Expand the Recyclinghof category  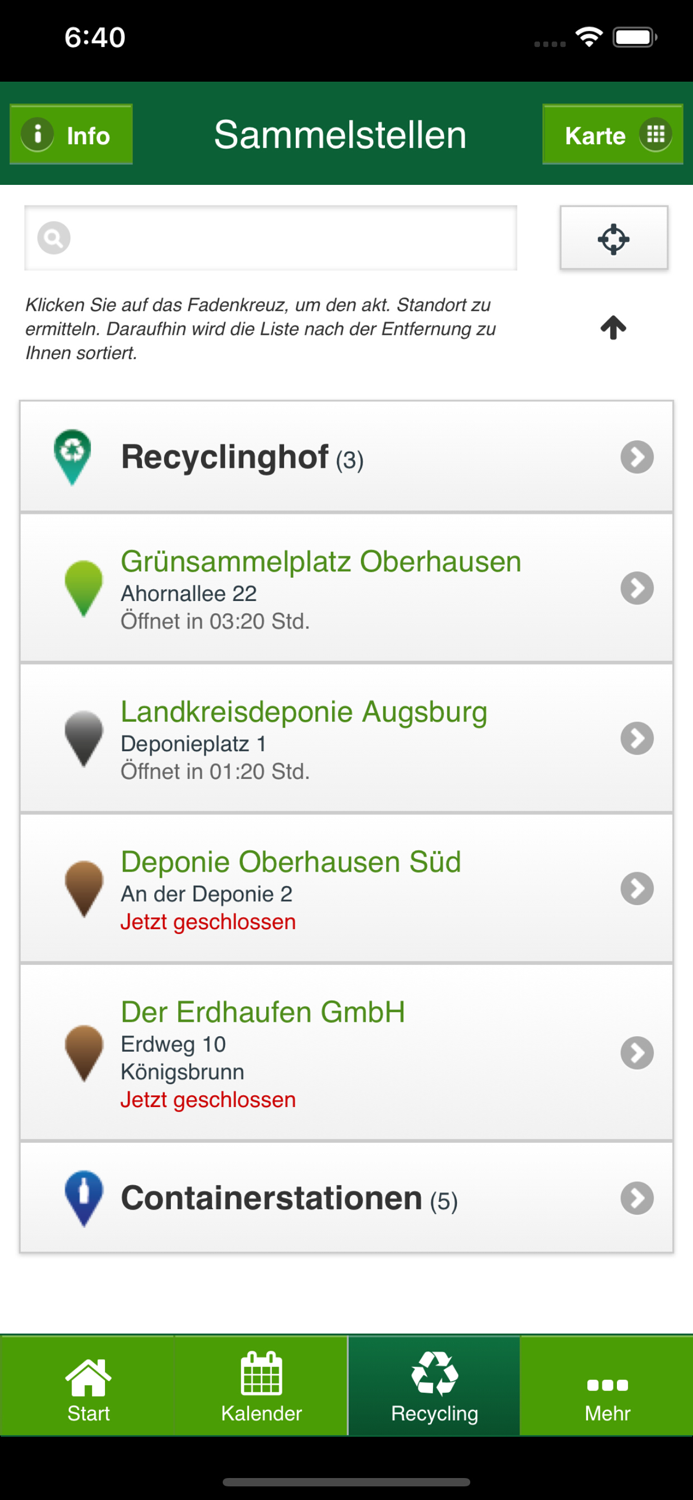(346, 457)
